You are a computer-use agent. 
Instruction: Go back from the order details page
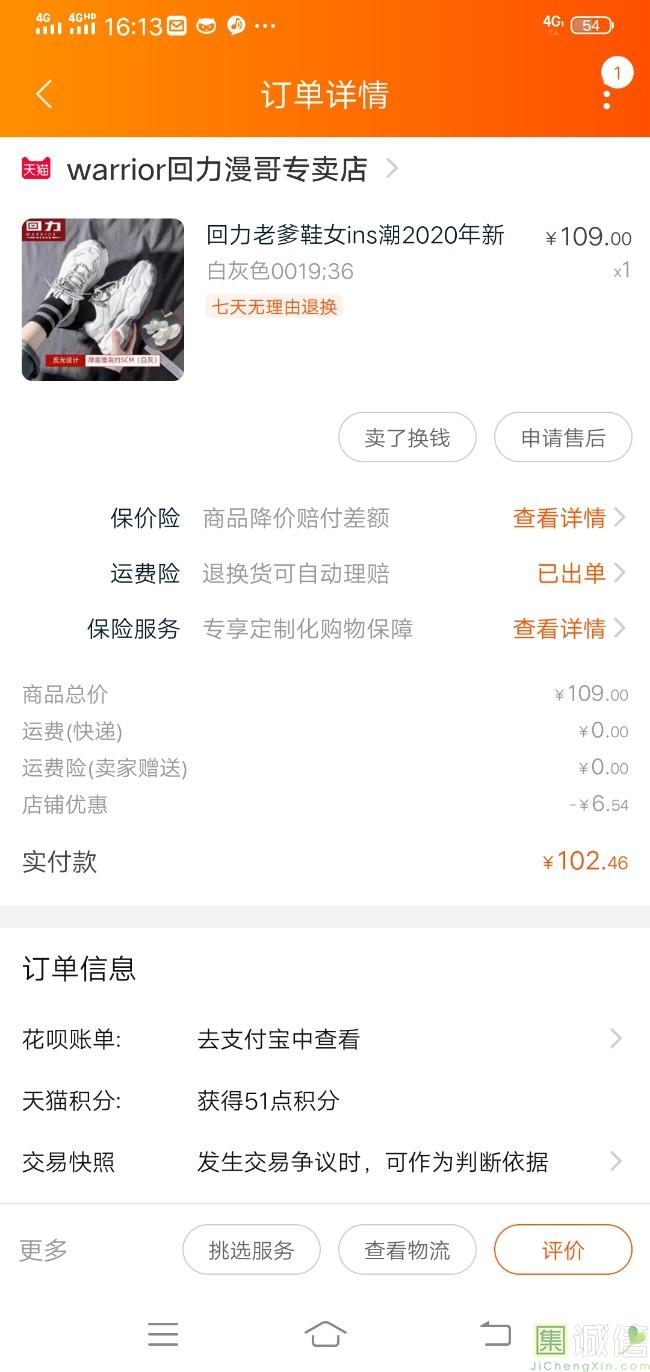click(44, 95)
